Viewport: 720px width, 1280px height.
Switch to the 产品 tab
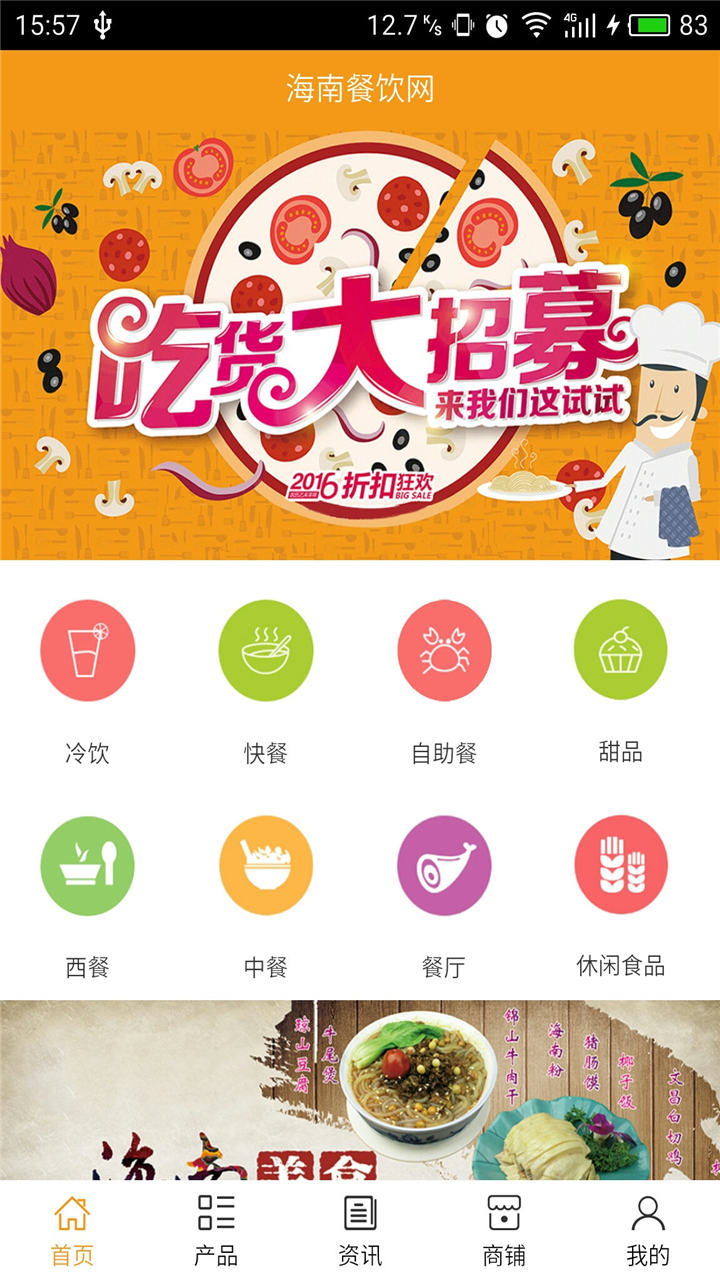tap(216, 1230)
